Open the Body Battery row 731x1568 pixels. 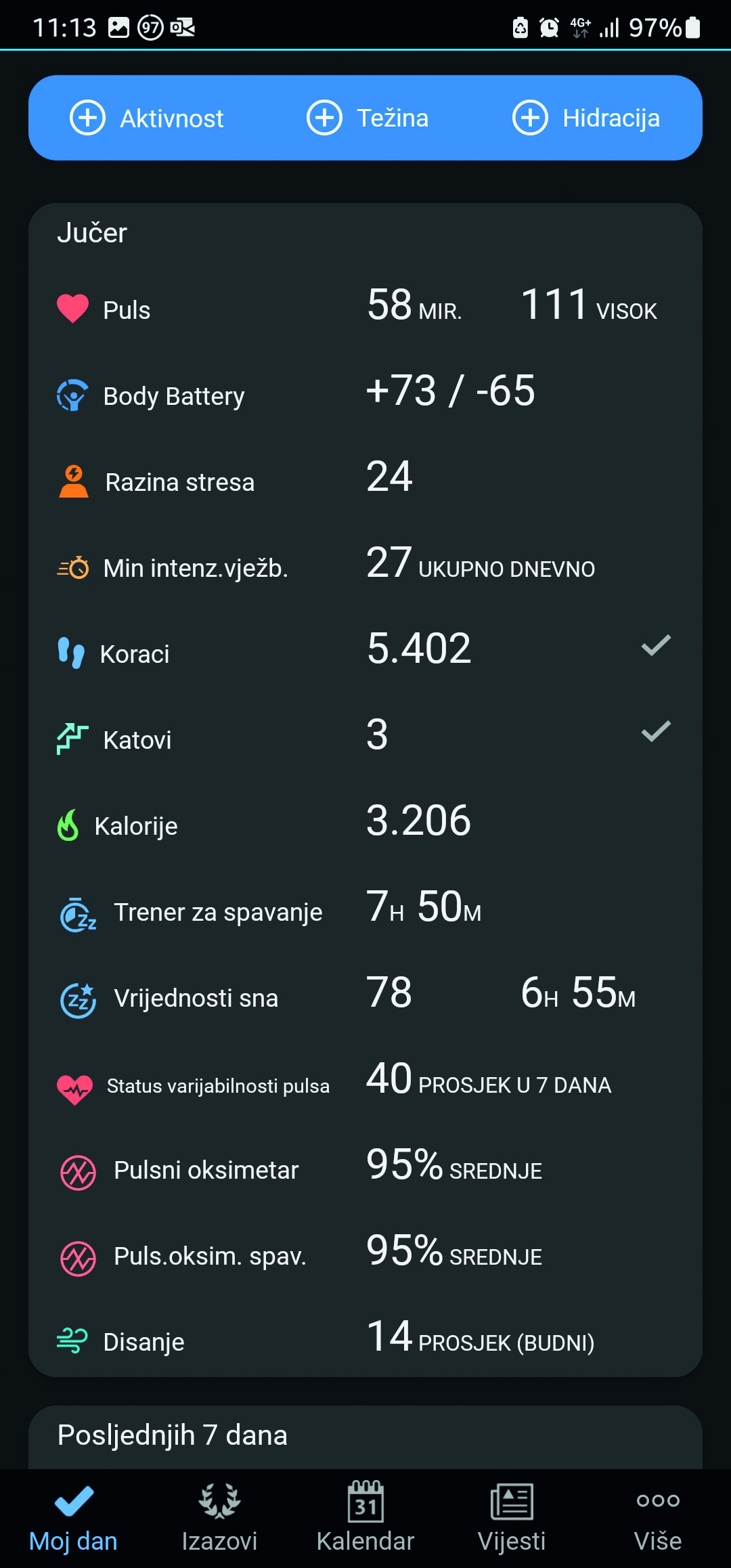point(365,395)
